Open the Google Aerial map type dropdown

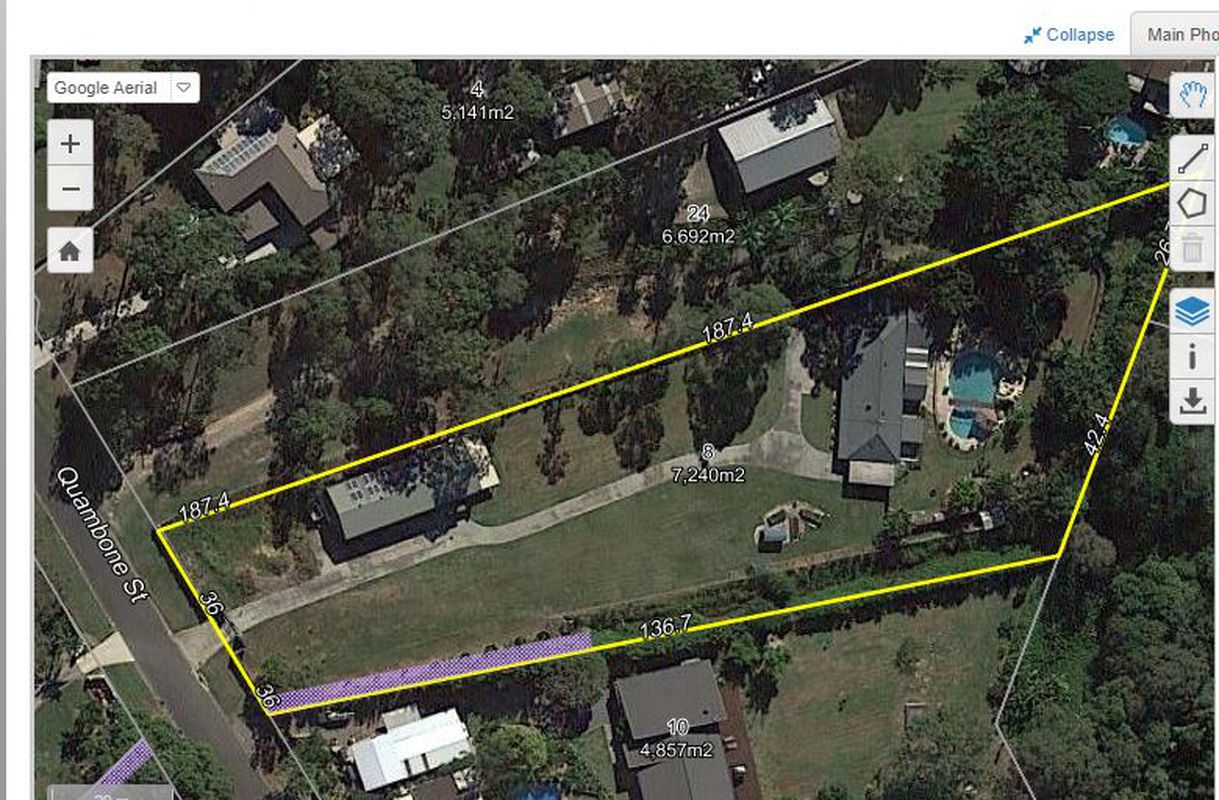pyautogui.click(x=183, y=88)
